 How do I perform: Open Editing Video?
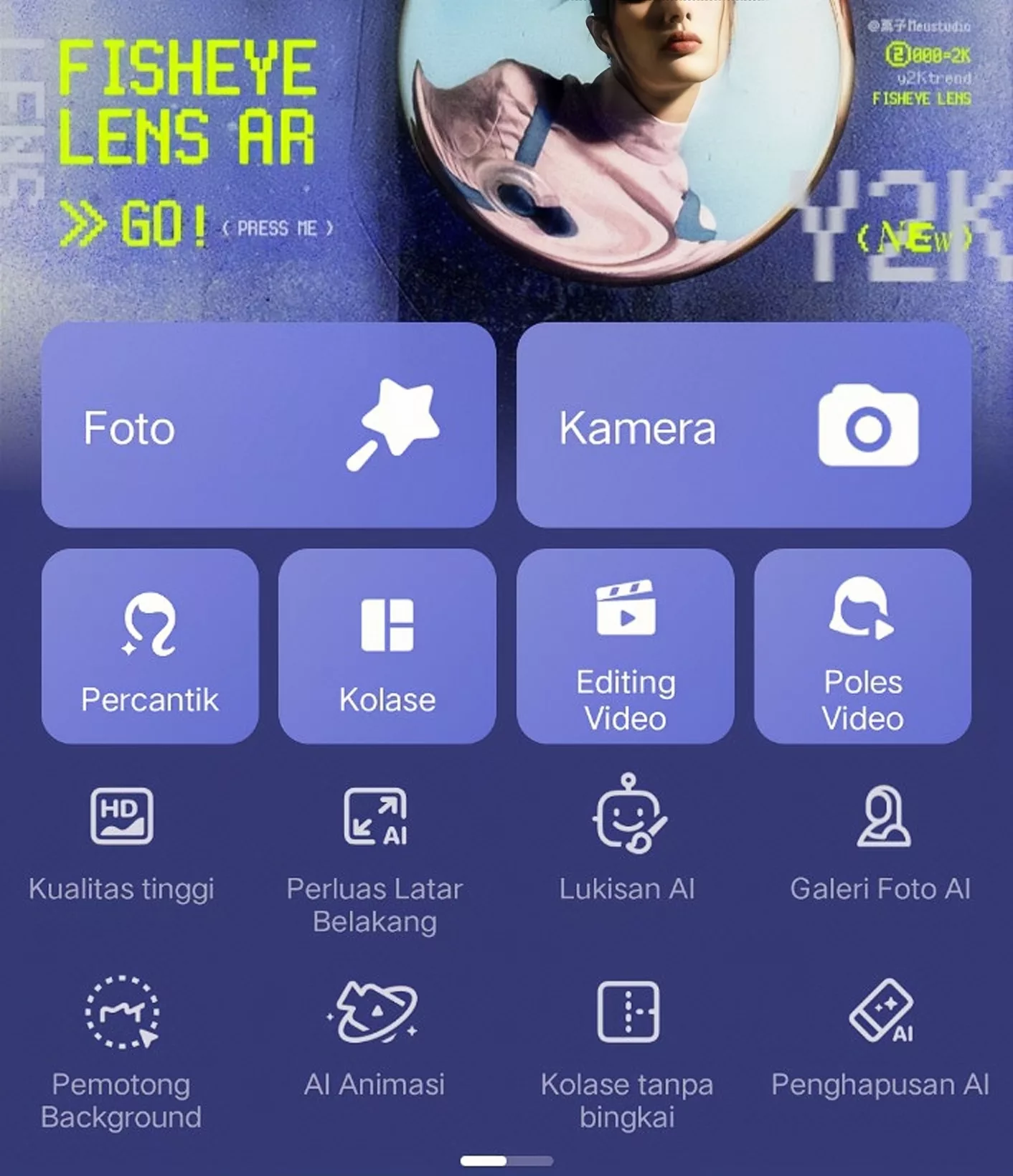(625, 646)
